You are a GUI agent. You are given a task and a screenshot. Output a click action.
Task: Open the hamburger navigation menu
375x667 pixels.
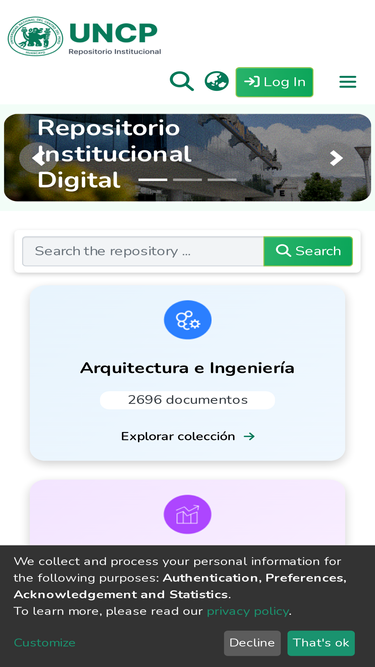click(x=347, y=82)
